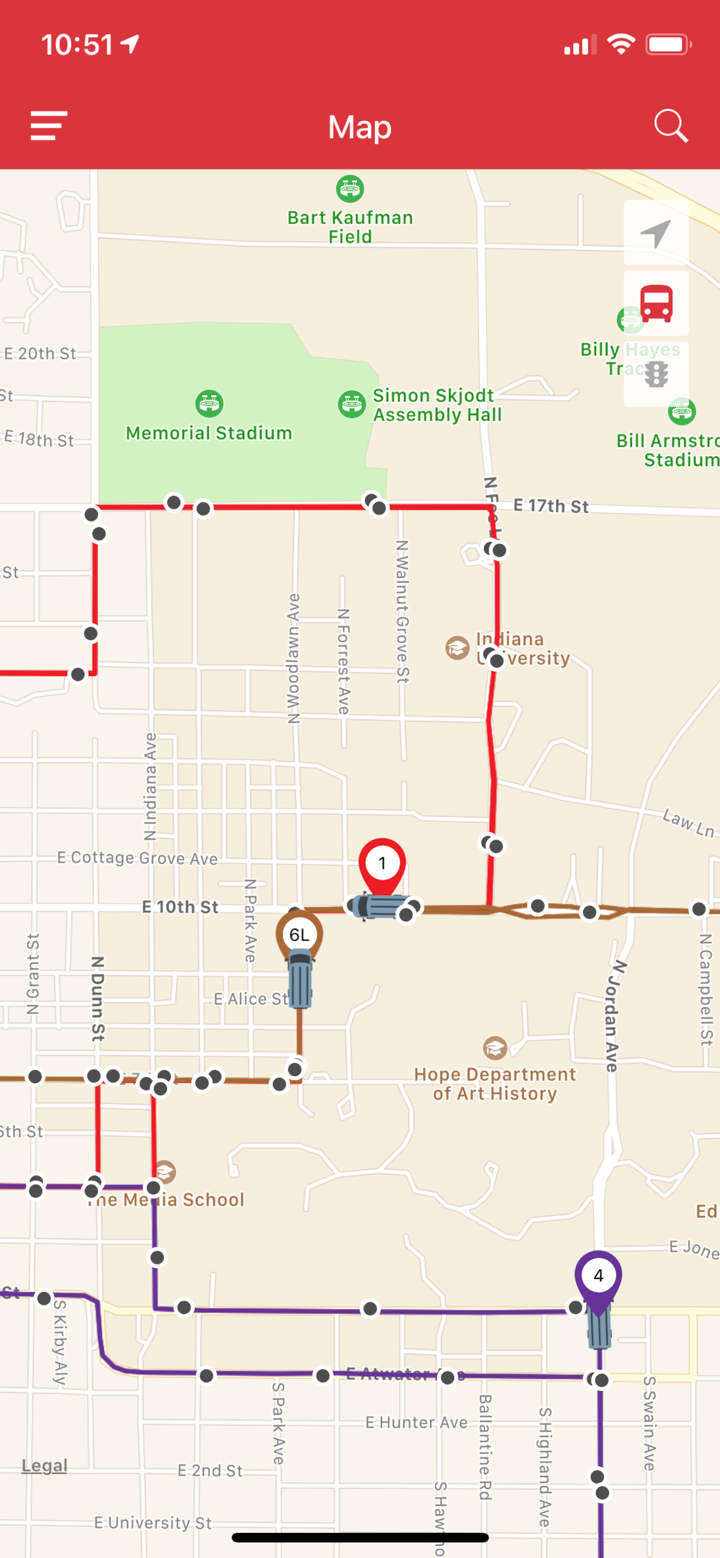
Task: Tap the Map title in the header
Action: [359, 126]
